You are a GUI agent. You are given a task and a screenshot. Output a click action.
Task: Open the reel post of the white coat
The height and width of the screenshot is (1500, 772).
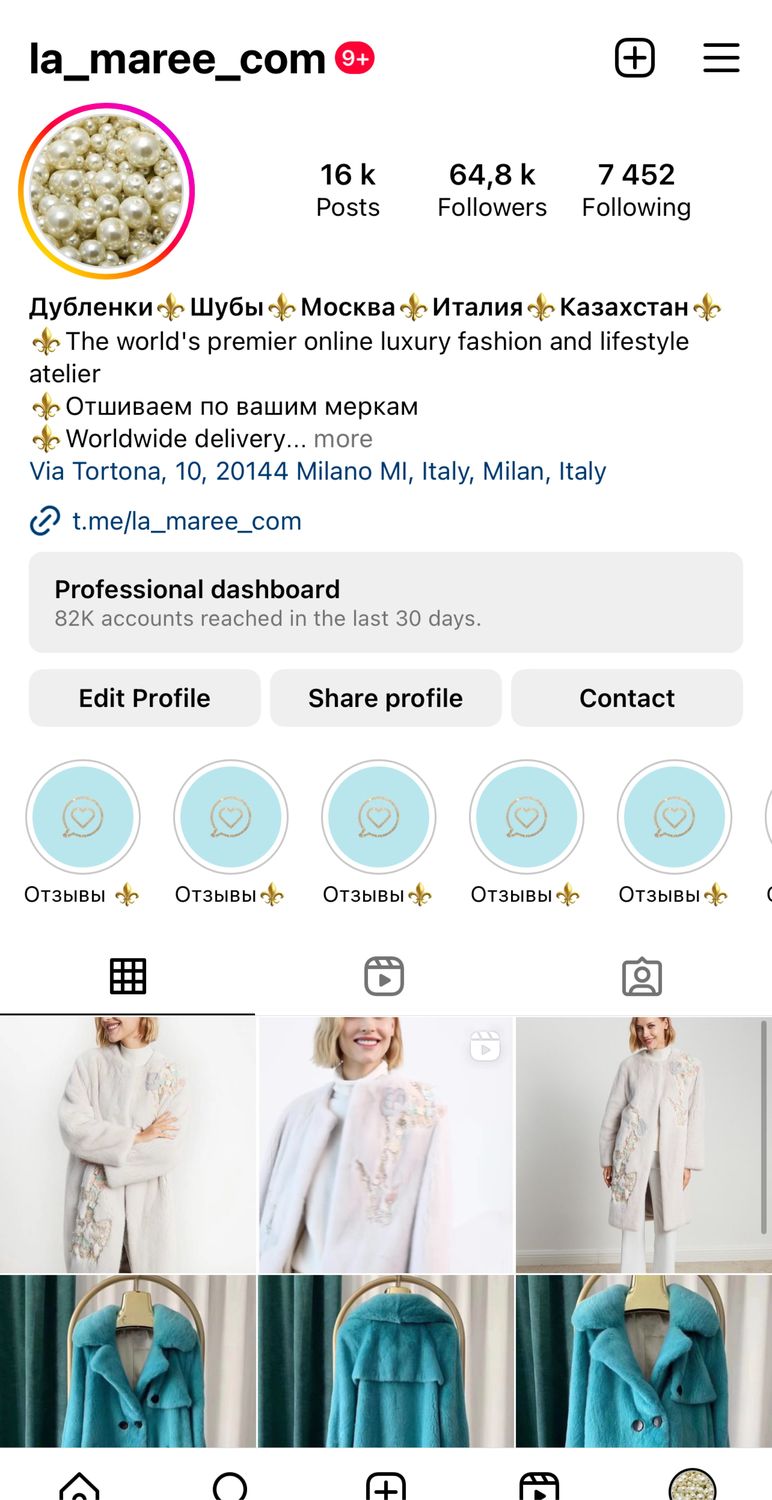click(x=386, y=1145)
